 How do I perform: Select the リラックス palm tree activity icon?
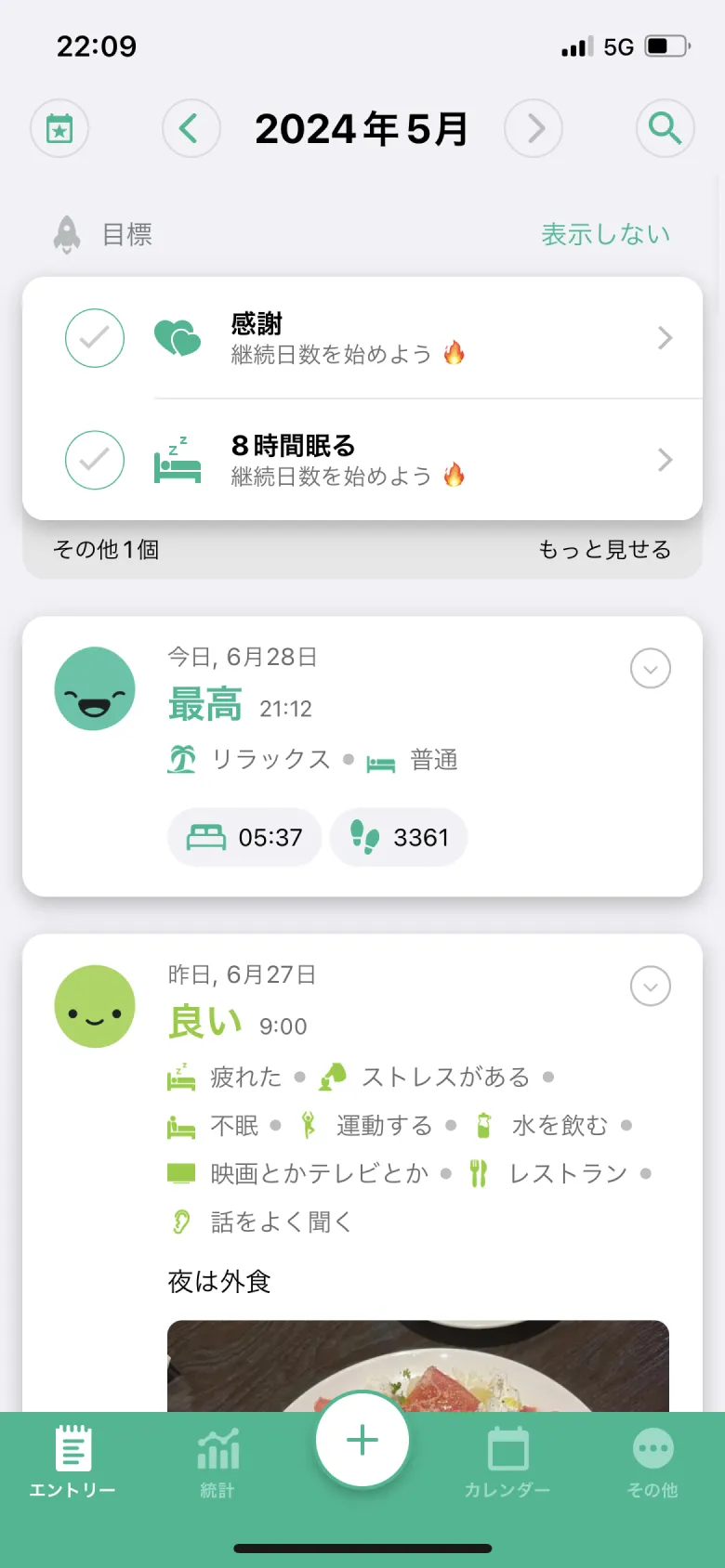[x=182, y=759]
